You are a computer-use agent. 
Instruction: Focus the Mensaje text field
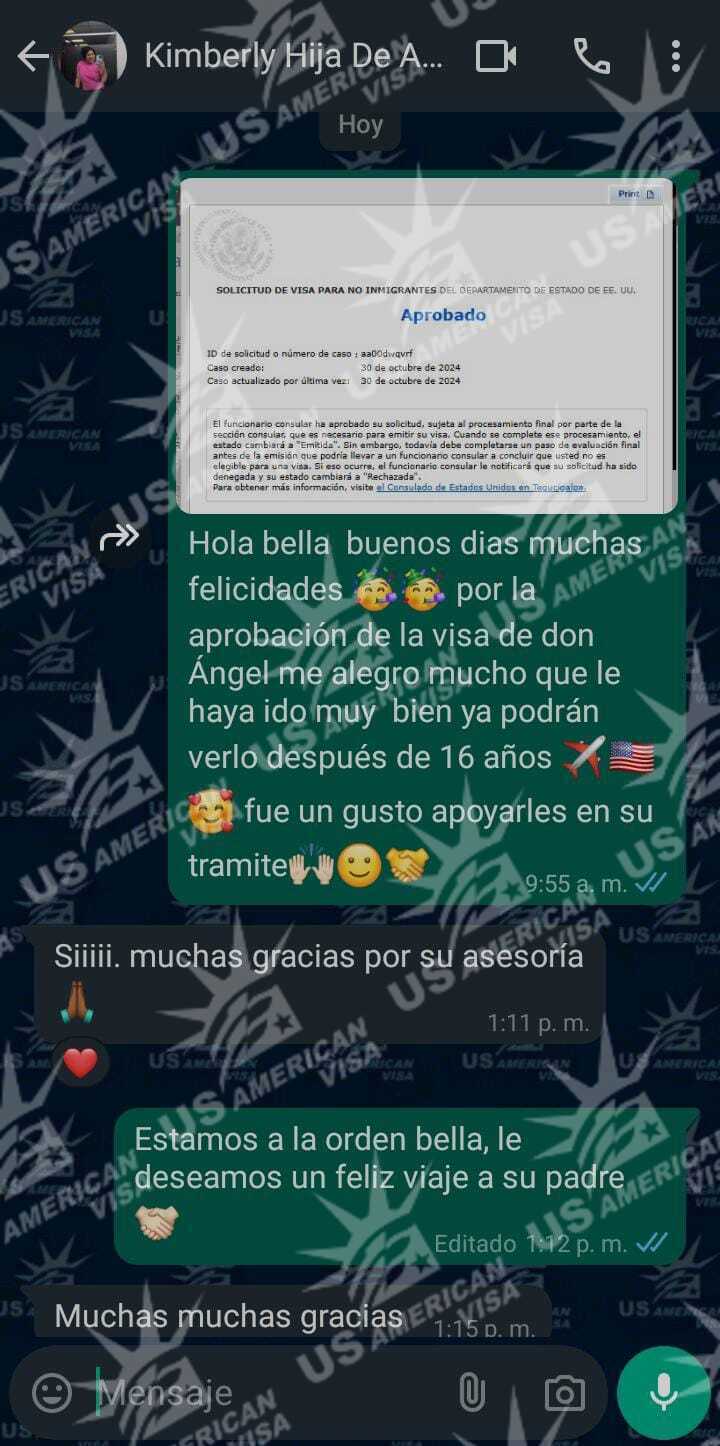point(270,1392)
